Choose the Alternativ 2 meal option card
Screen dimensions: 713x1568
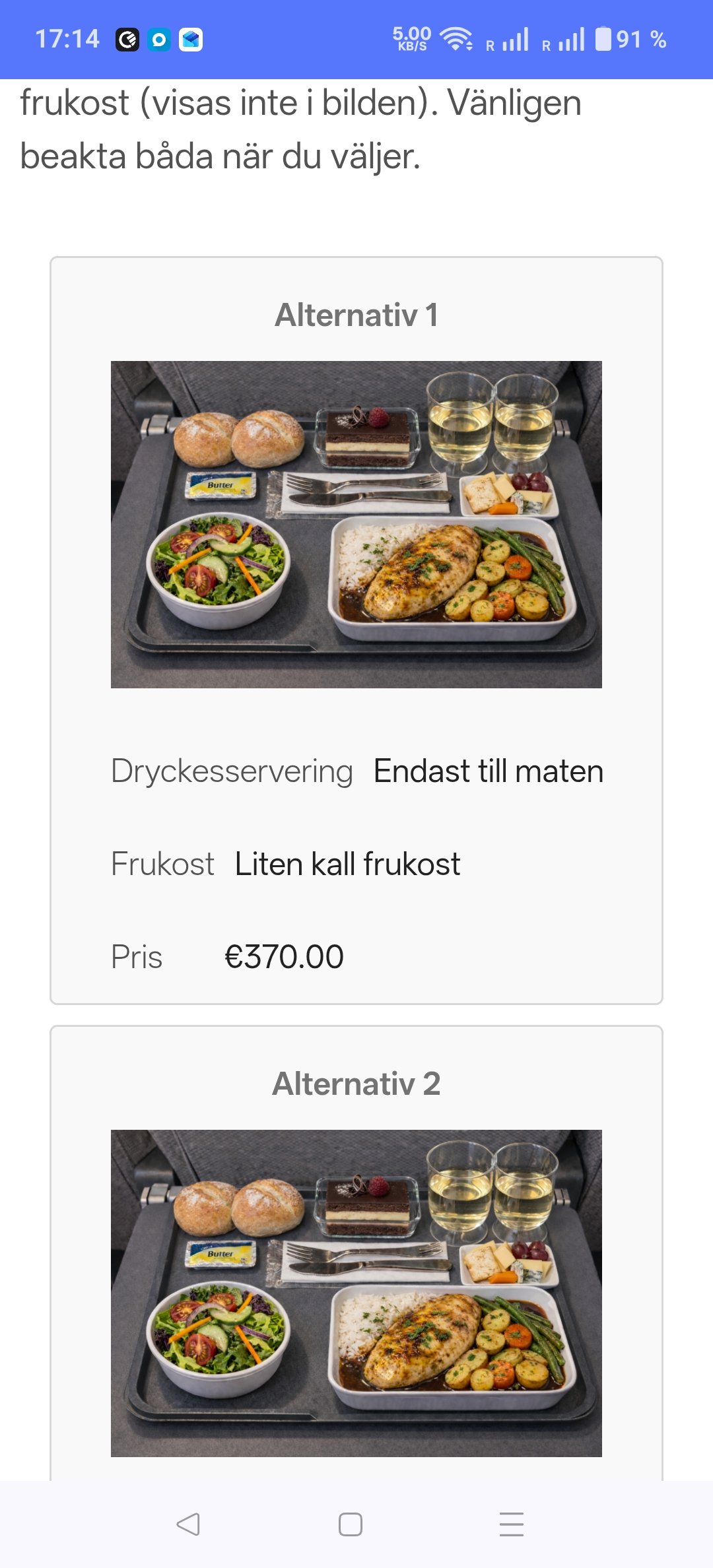point(356,1254)
